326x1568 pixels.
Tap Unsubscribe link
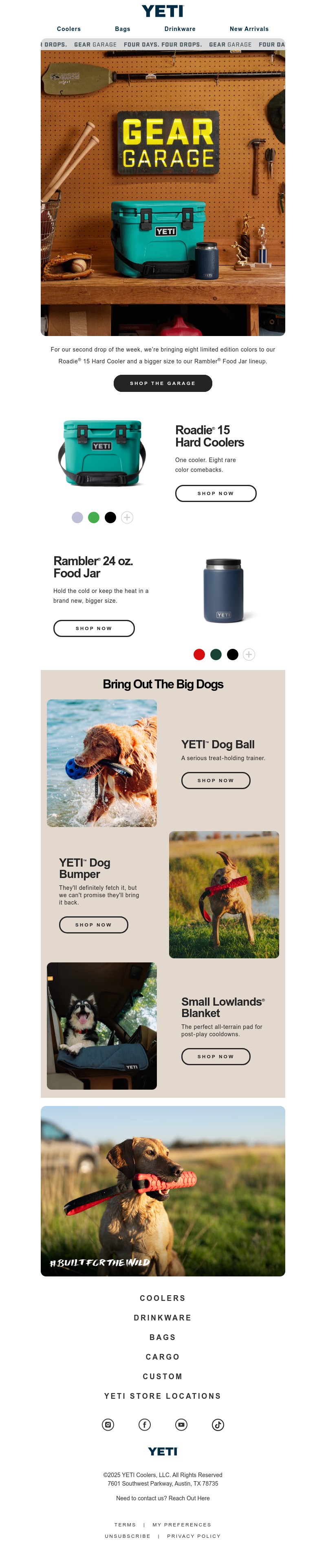tap(127, 1536)
